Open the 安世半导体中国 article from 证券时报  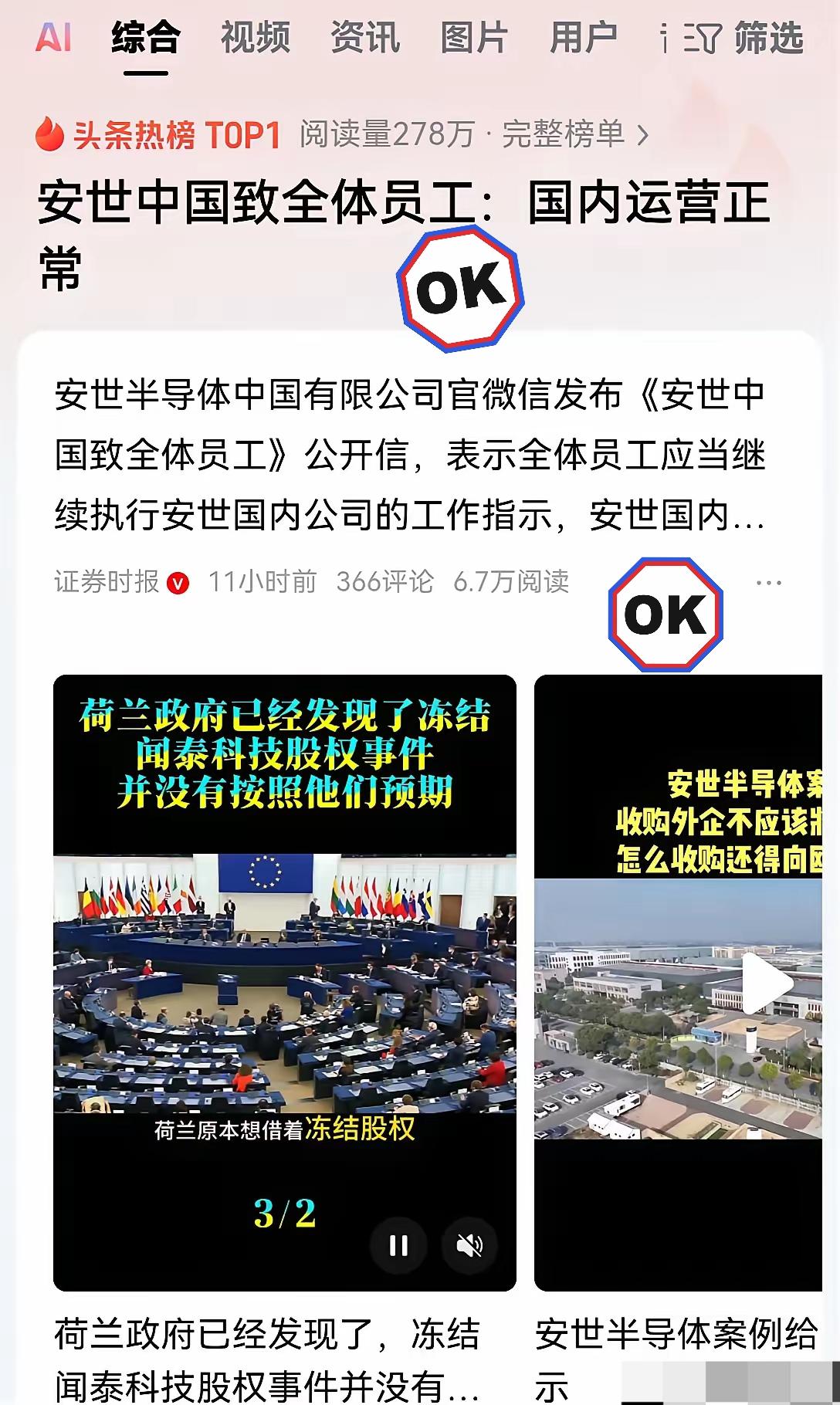(x=409, y=454)
